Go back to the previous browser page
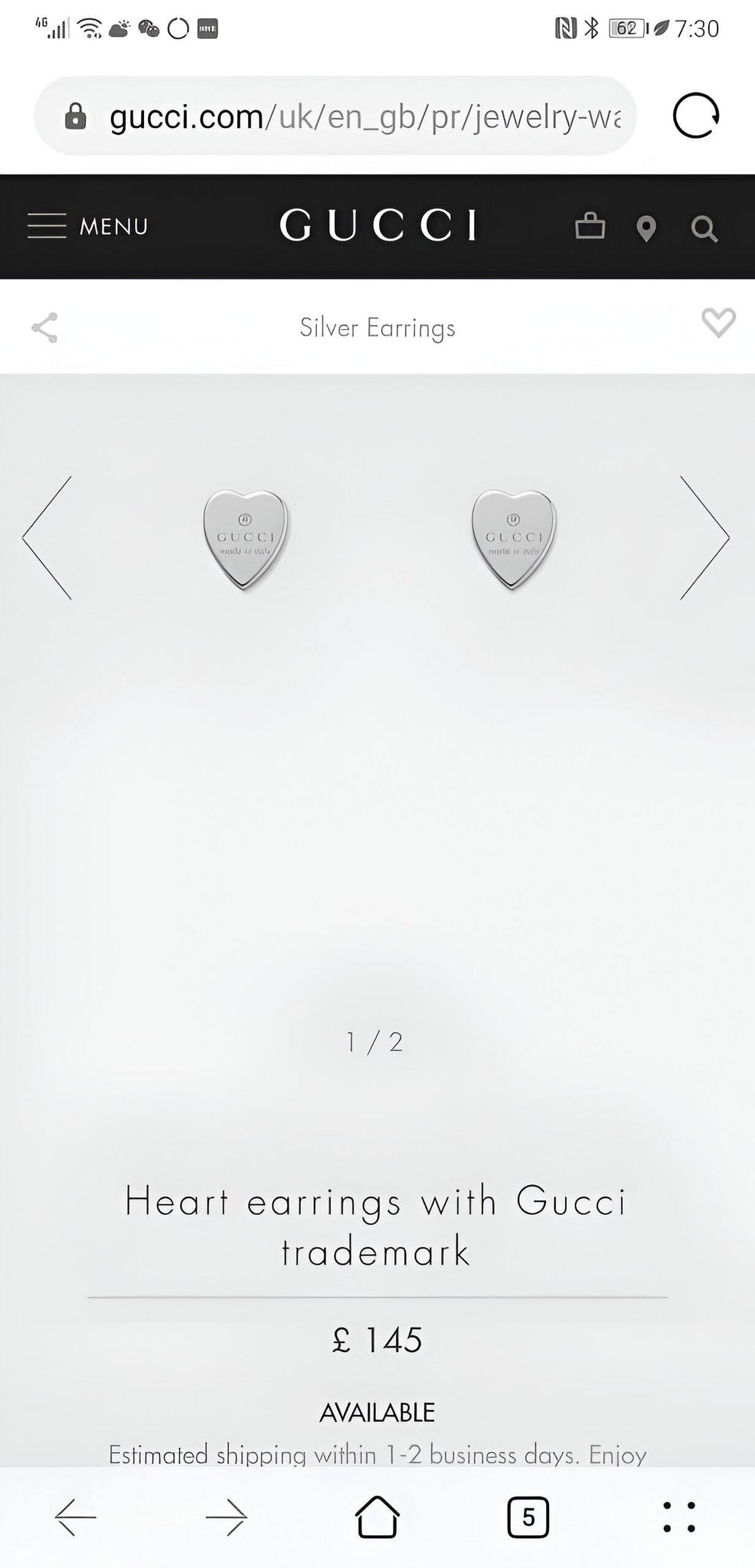755x1568 pixels. [76, 1516]
